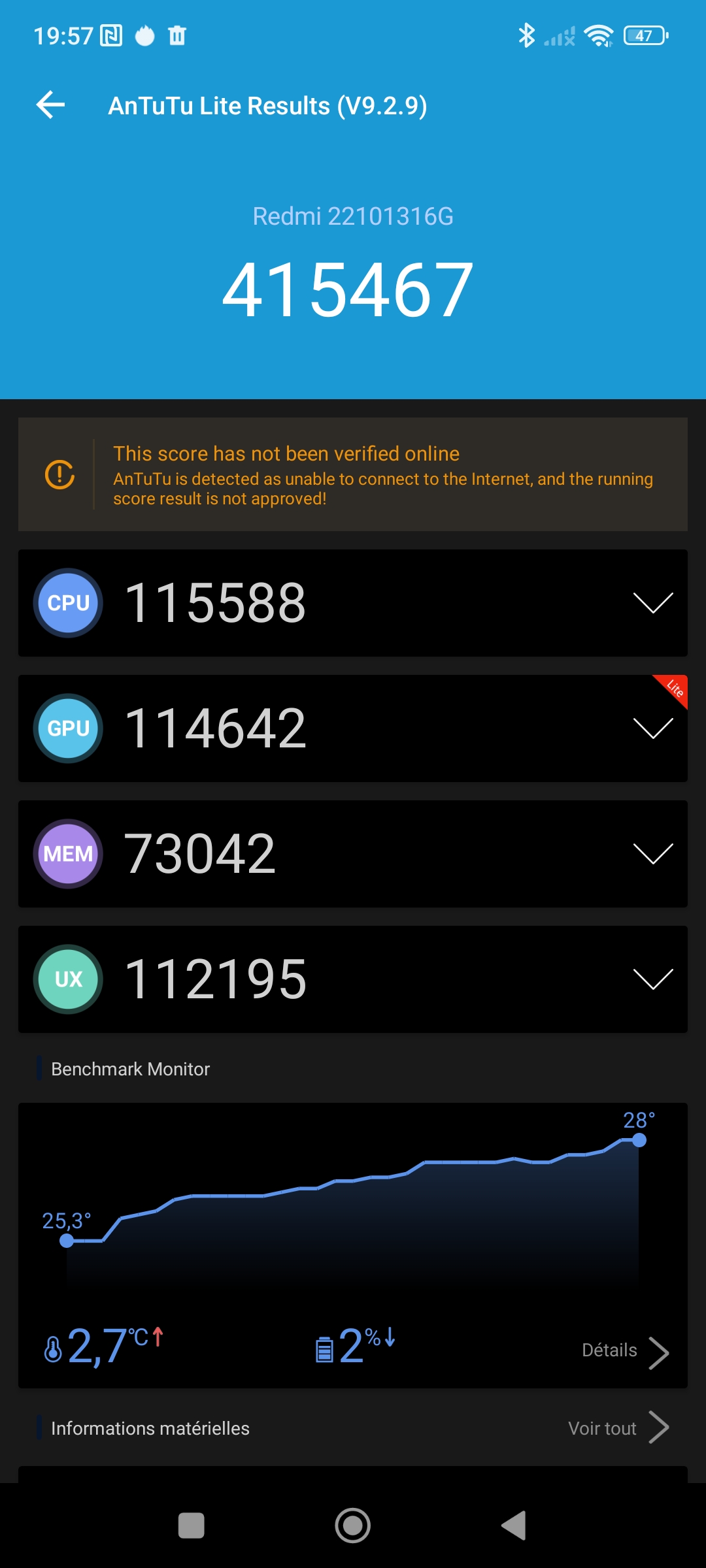Open Détails of the Benchmark Monitor
This screenshot has width=706, height=1568.
[624, 1351]
